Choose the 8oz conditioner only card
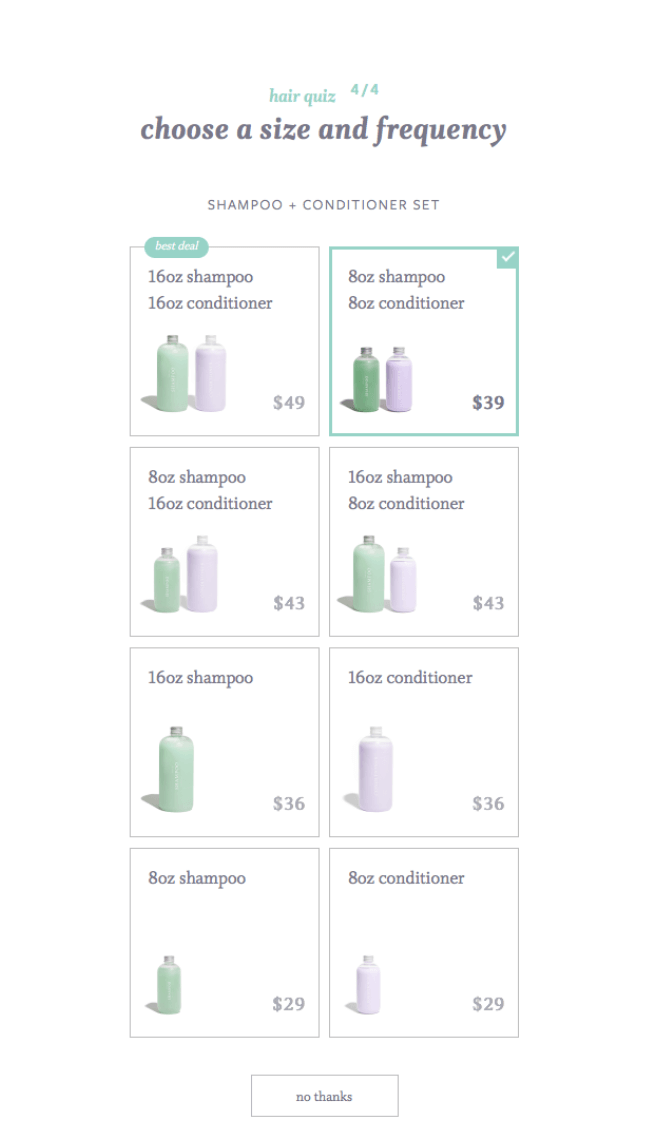The width and height of the screenshot is (652, 1146). (x=424, y=943)
